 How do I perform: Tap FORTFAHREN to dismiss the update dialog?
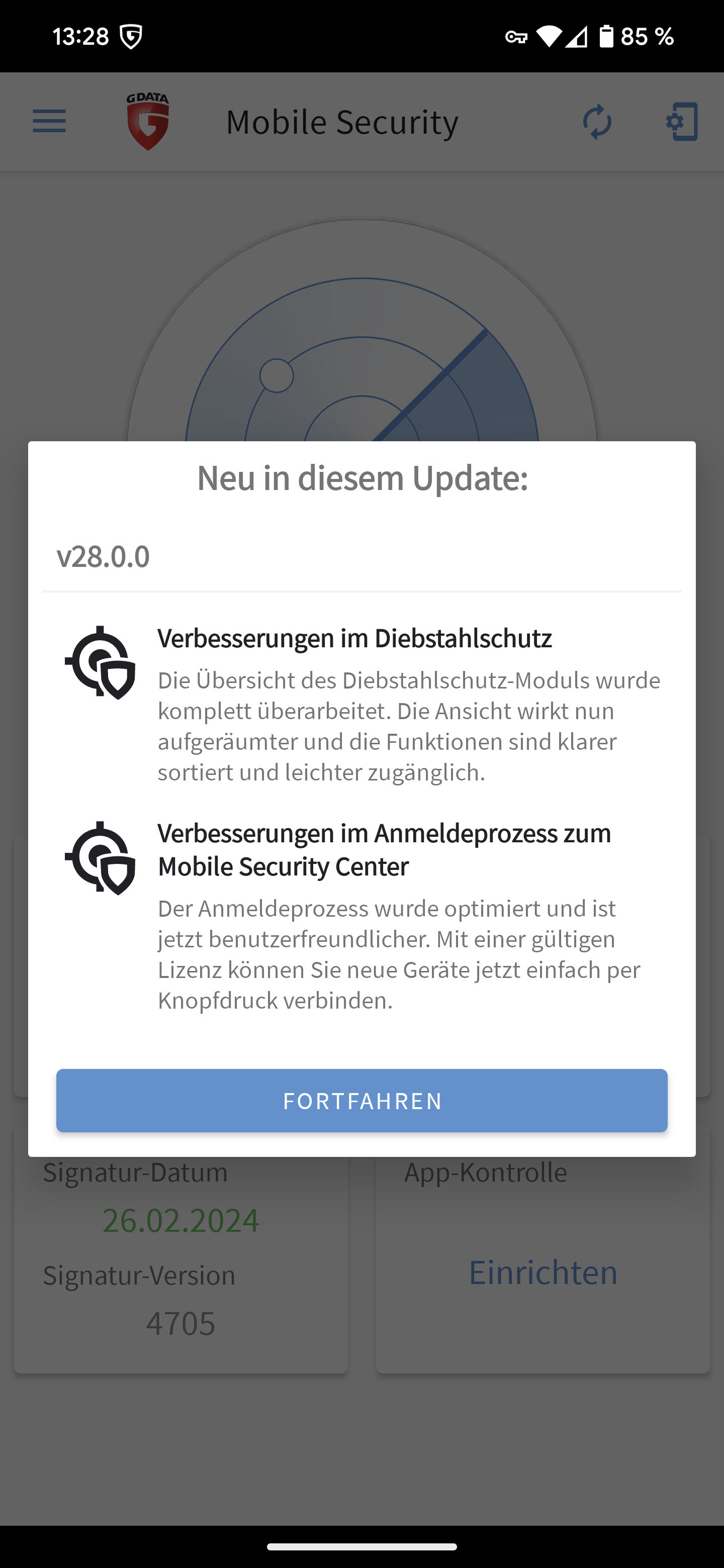point(361,1101)
